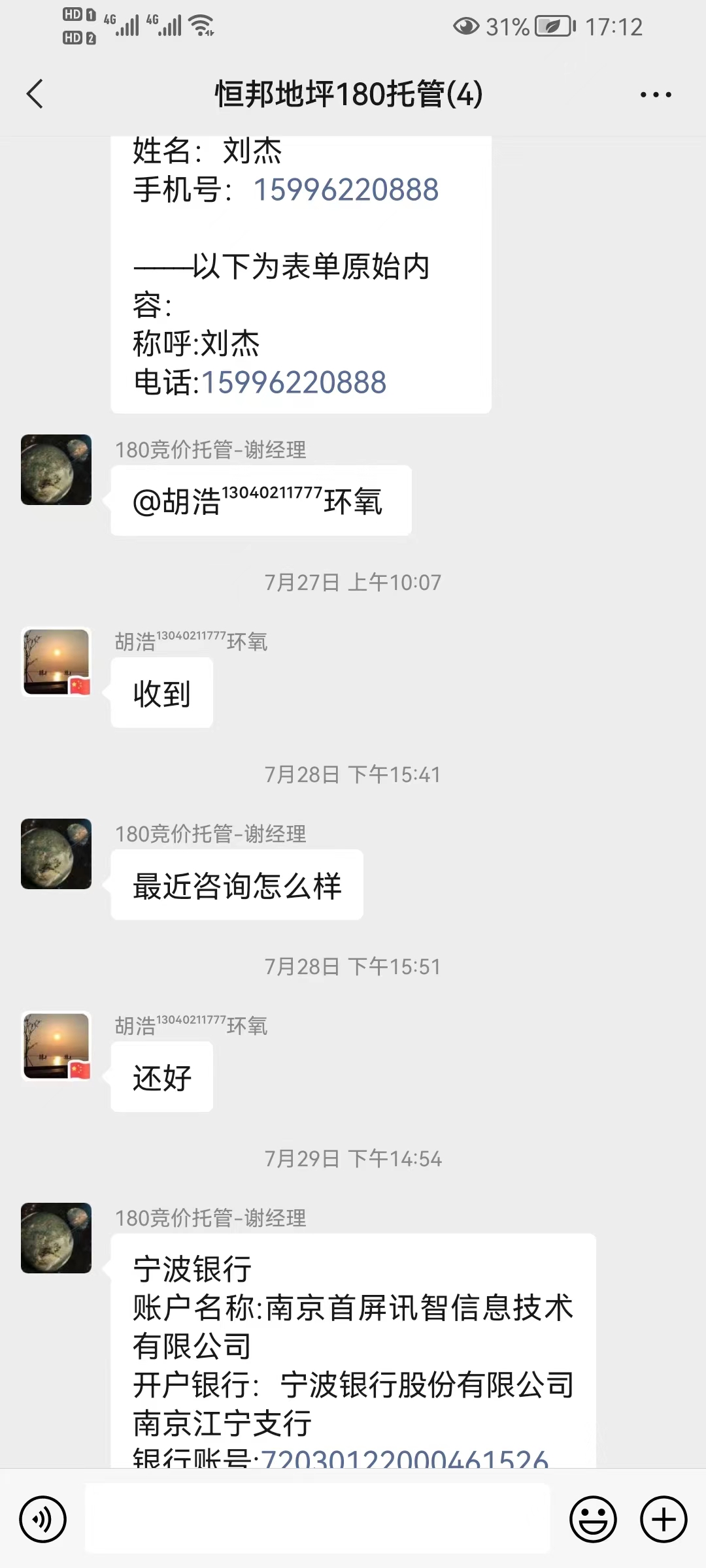This screenshot has width=706, height=1568.
Task: Open the plus attachment menu
Action: pos(664,1520)
